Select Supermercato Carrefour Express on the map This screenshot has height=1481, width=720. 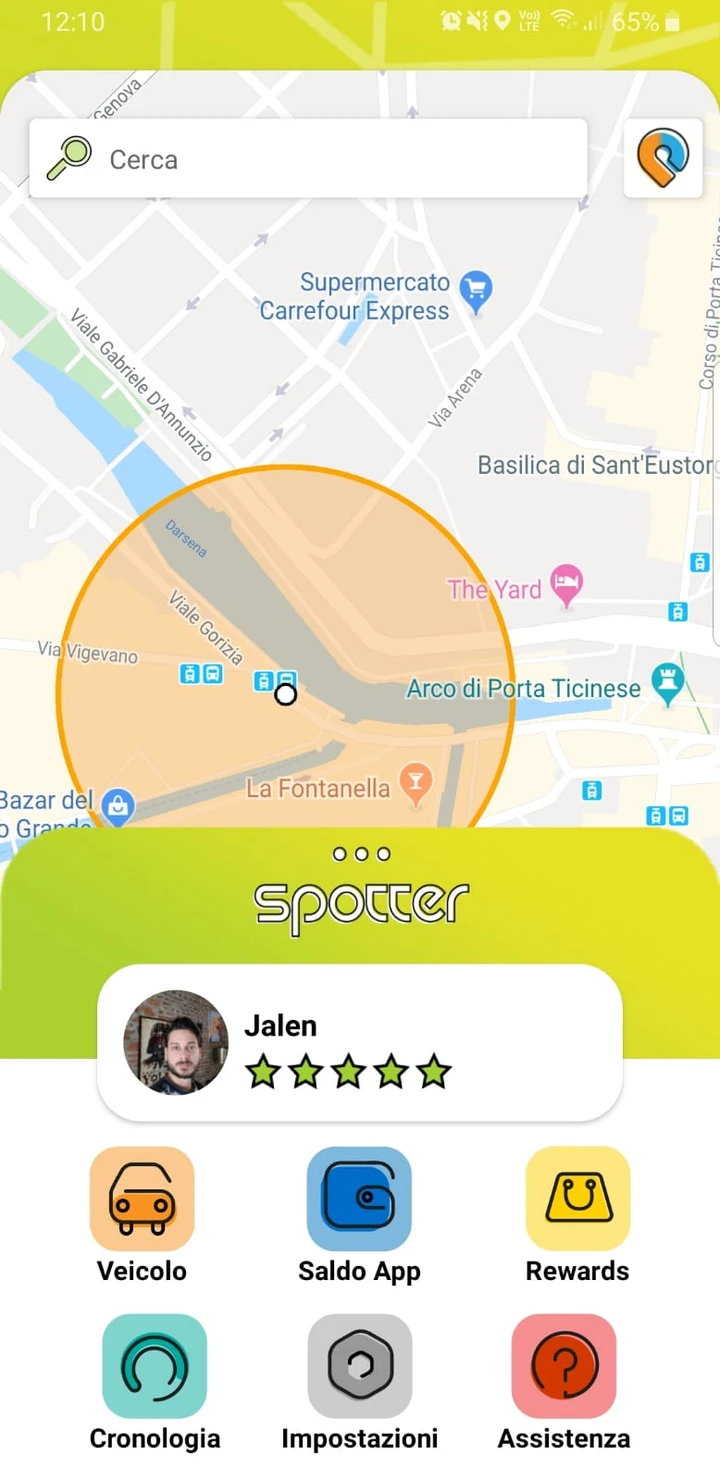coord(476,290)
